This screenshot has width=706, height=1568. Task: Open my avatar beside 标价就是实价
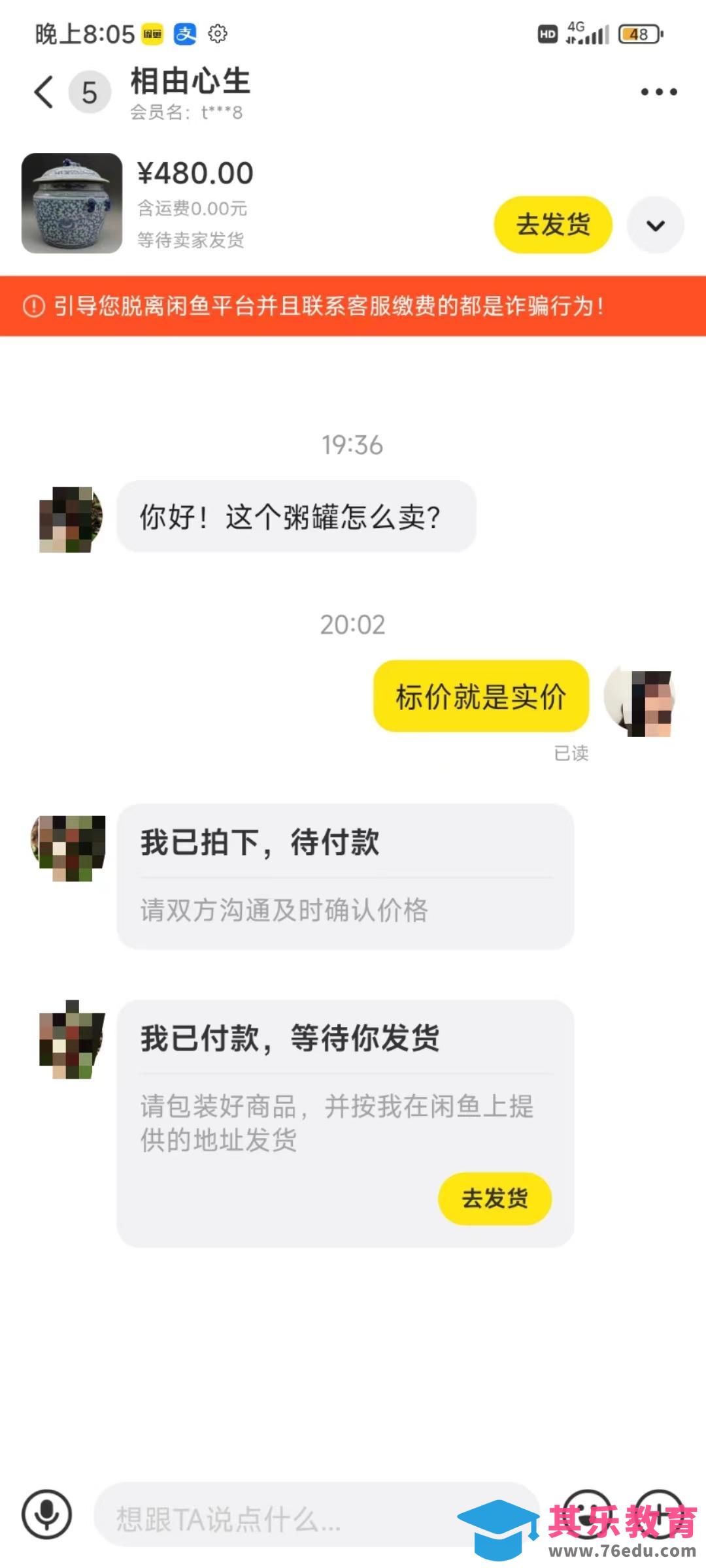point(640,703)
